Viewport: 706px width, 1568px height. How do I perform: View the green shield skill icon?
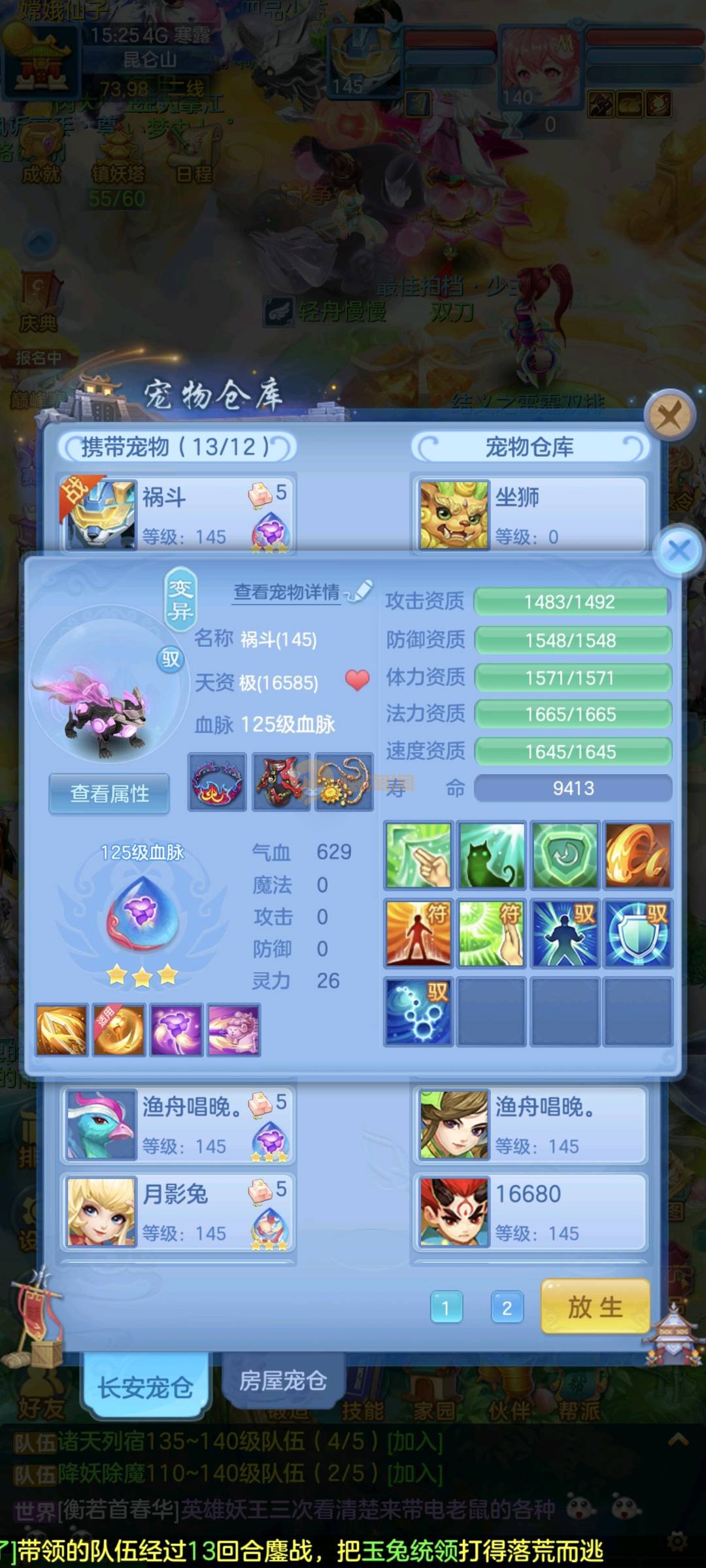point(565,855)
